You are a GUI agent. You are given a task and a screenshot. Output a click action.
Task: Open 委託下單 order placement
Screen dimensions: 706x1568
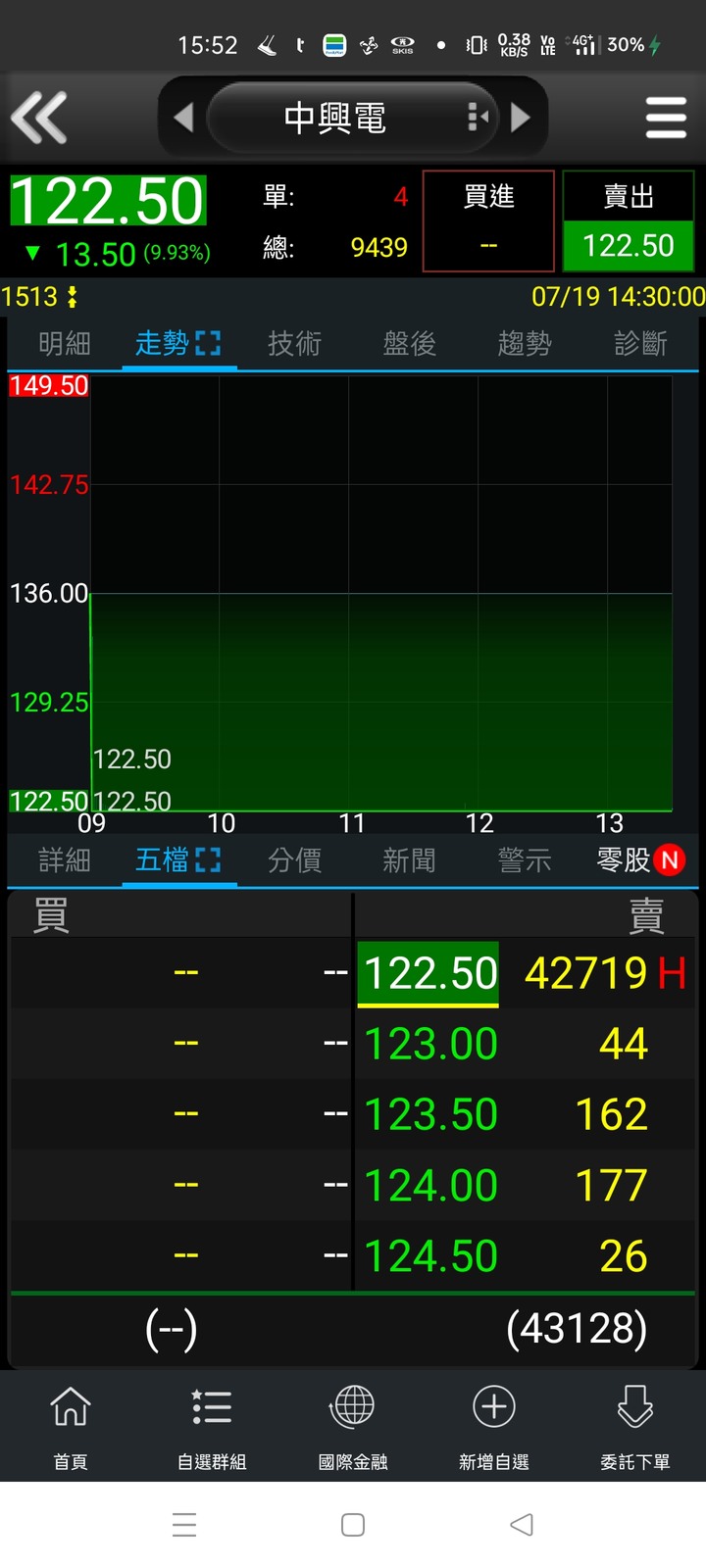pyautogui.click(x=635, y=1426)
